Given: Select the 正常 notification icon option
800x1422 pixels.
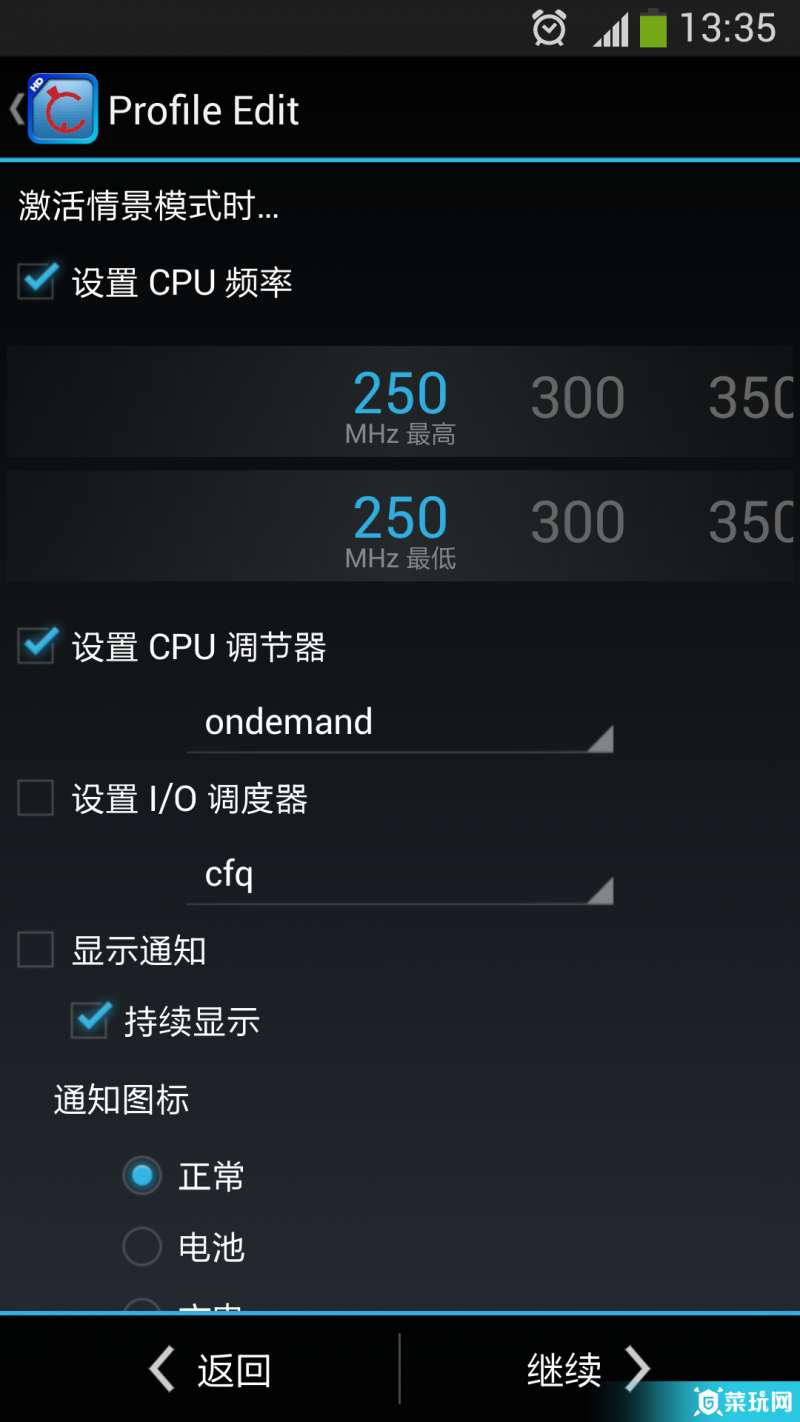Looking at the screenshot, I should 142,1176.
